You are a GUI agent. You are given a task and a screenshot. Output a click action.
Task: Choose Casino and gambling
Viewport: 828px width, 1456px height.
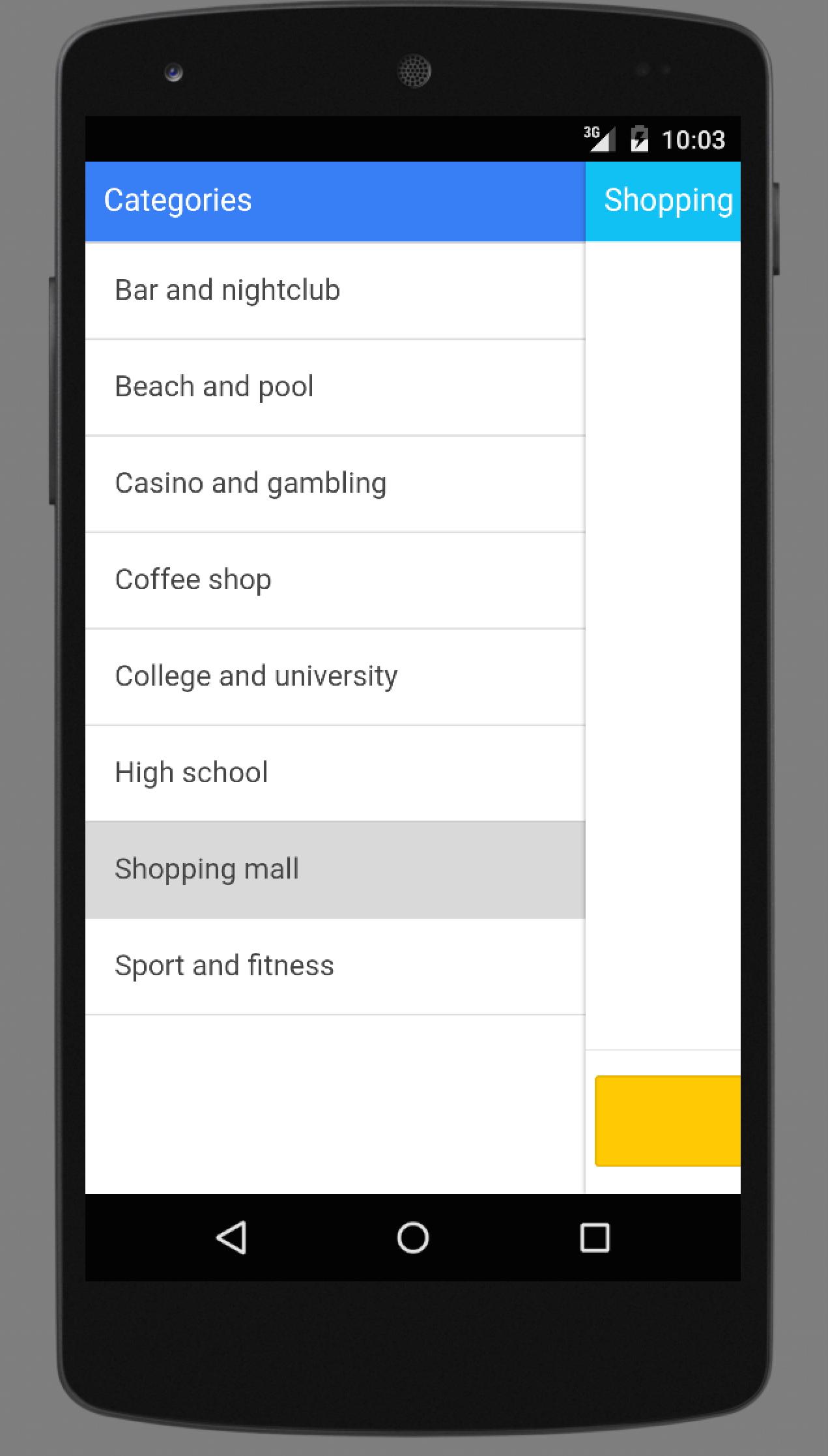[334, 484]
